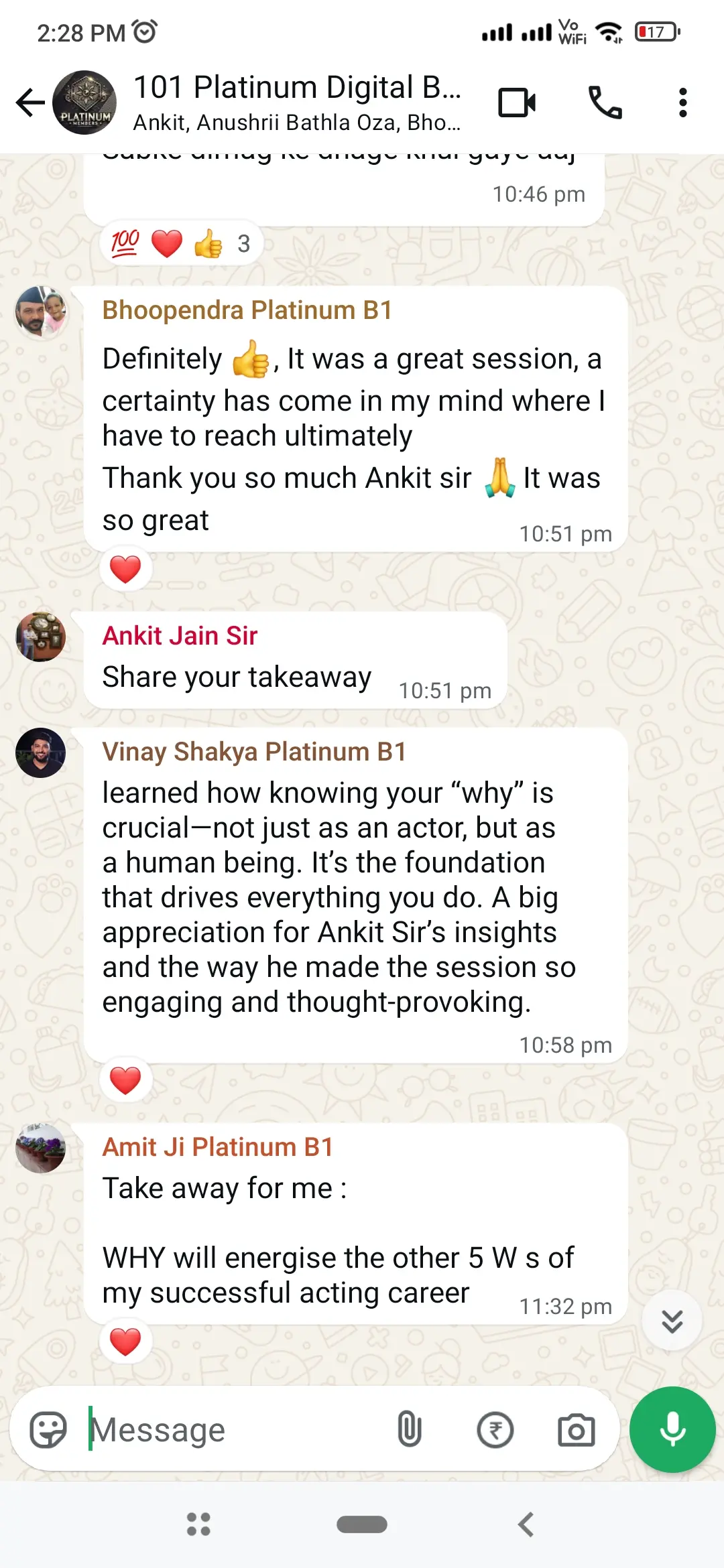This screenshot has width=724, height=1568.
Task: Go back to the chat list
Action: click(30, 103)
